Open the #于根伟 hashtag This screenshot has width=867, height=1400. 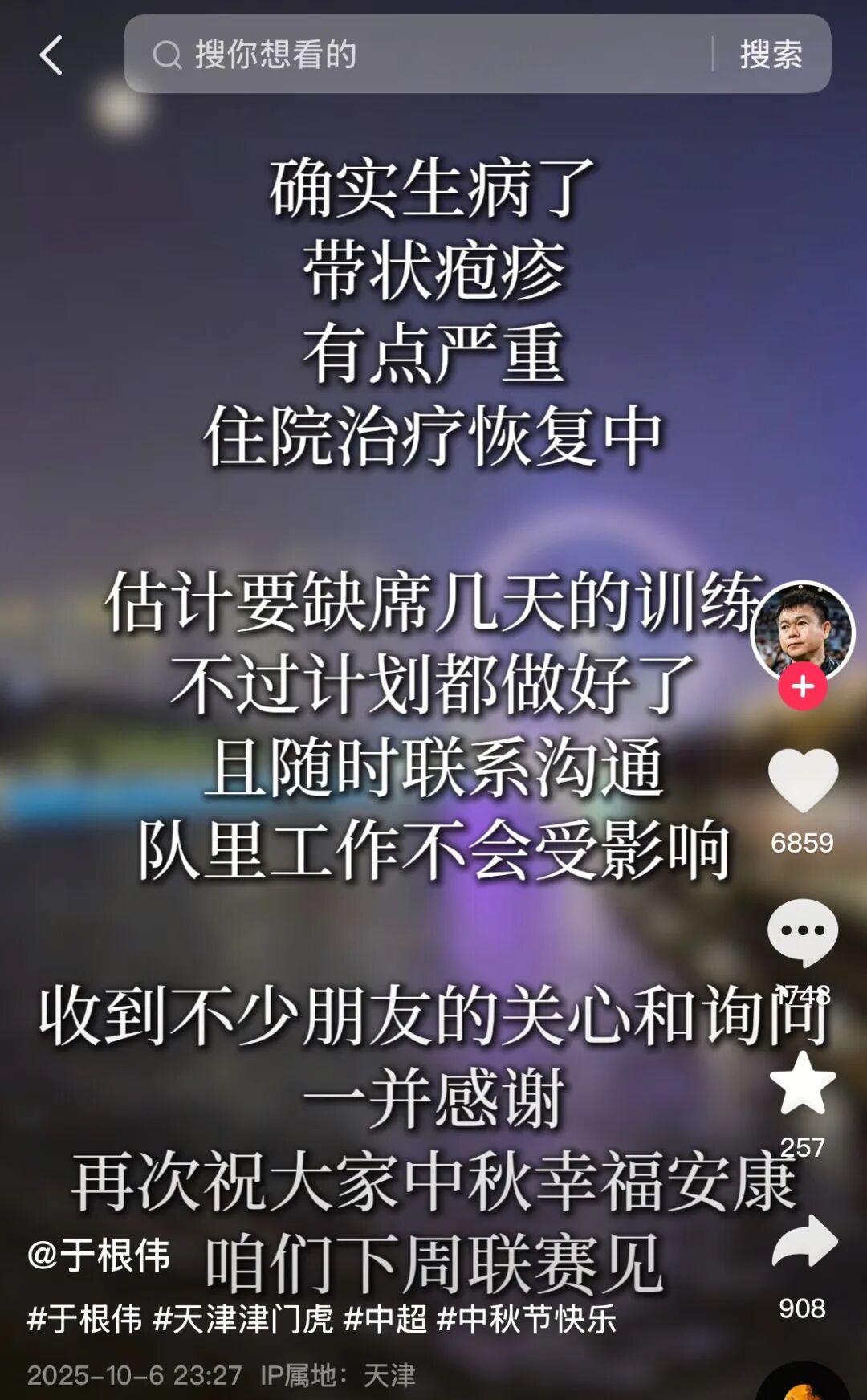tap(84, 1319)
